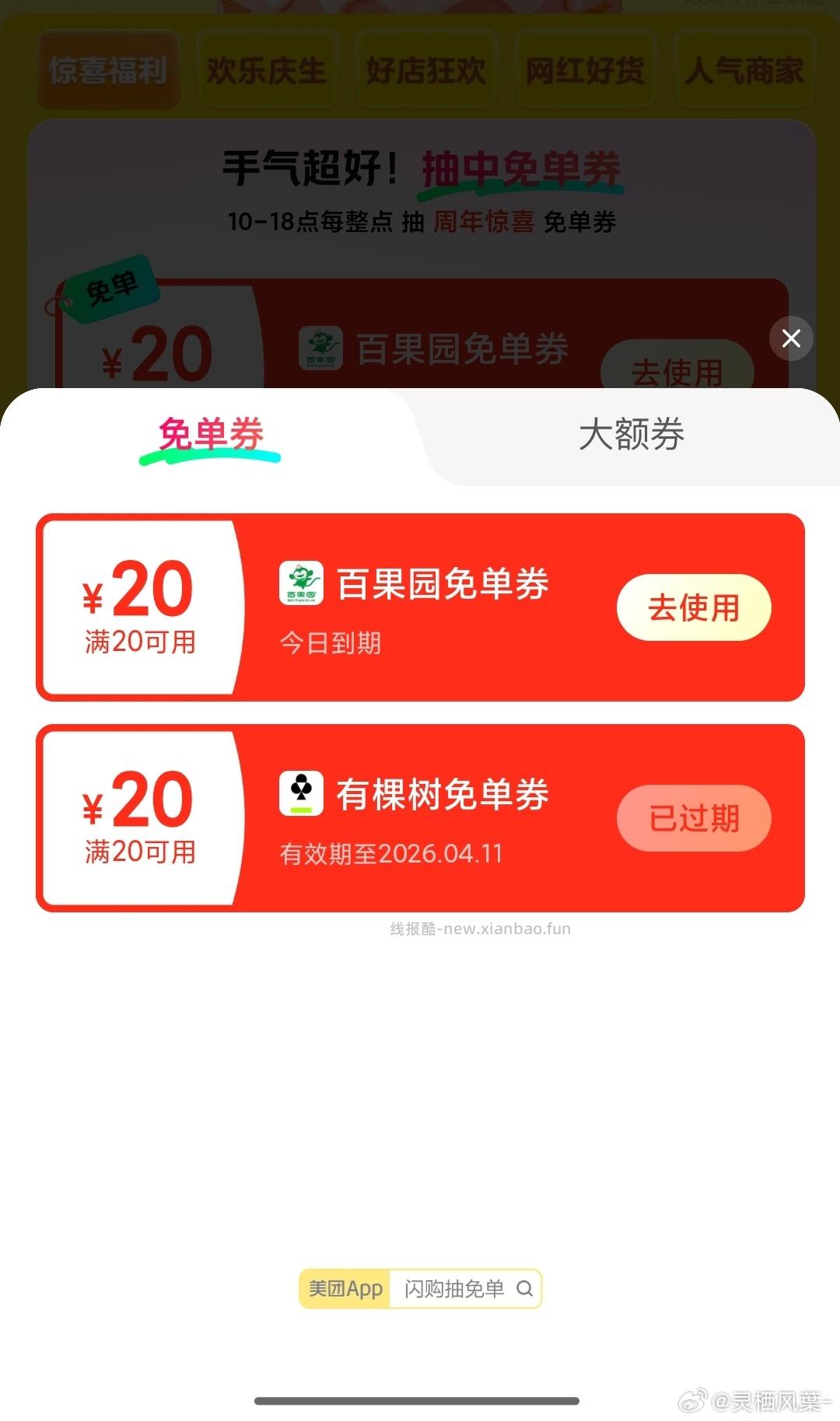Select the 免单券 tab
Viewport: 840px width, 1421px height.
click(212, 434)
